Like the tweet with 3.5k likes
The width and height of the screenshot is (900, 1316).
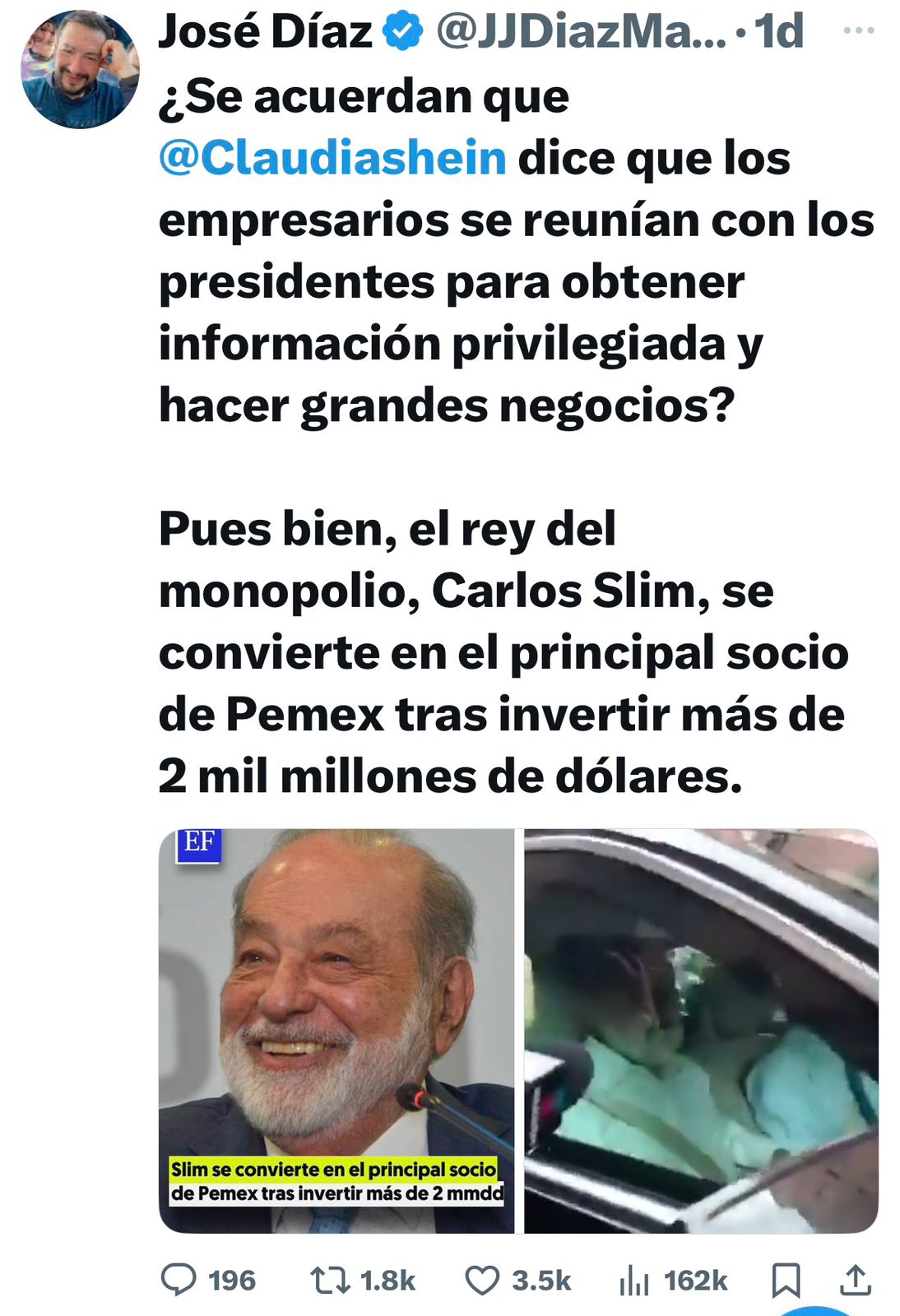[482, 1280]
